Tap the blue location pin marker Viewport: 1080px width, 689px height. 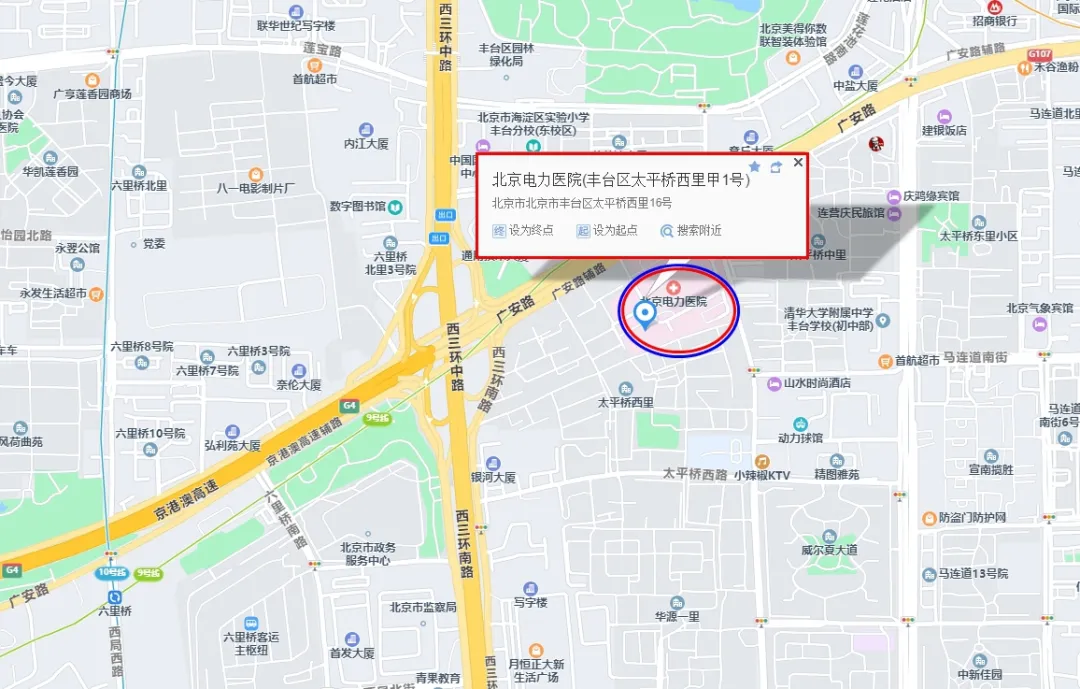(x=646, y=316)
